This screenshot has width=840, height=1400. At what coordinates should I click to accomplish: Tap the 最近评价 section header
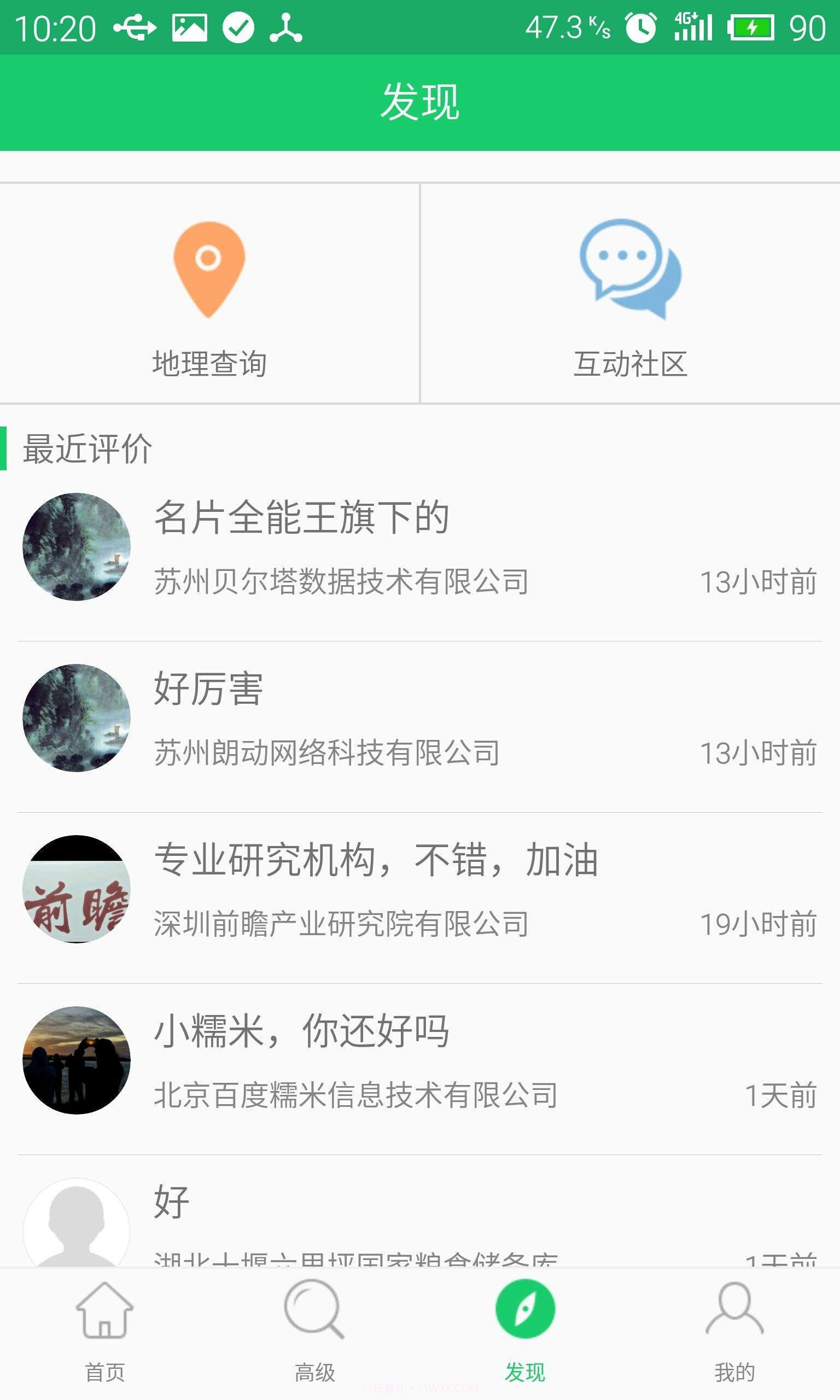click(x=86, y=449)
